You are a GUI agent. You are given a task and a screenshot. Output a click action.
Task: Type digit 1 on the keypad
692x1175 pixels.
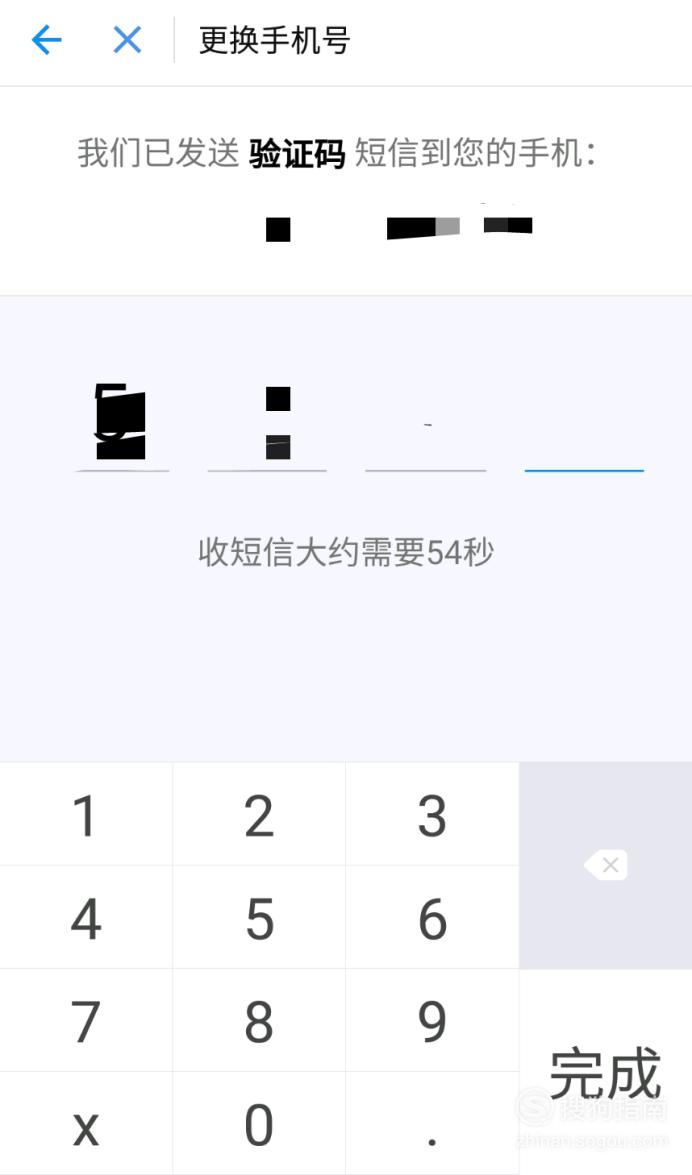[x=86, y=815]
